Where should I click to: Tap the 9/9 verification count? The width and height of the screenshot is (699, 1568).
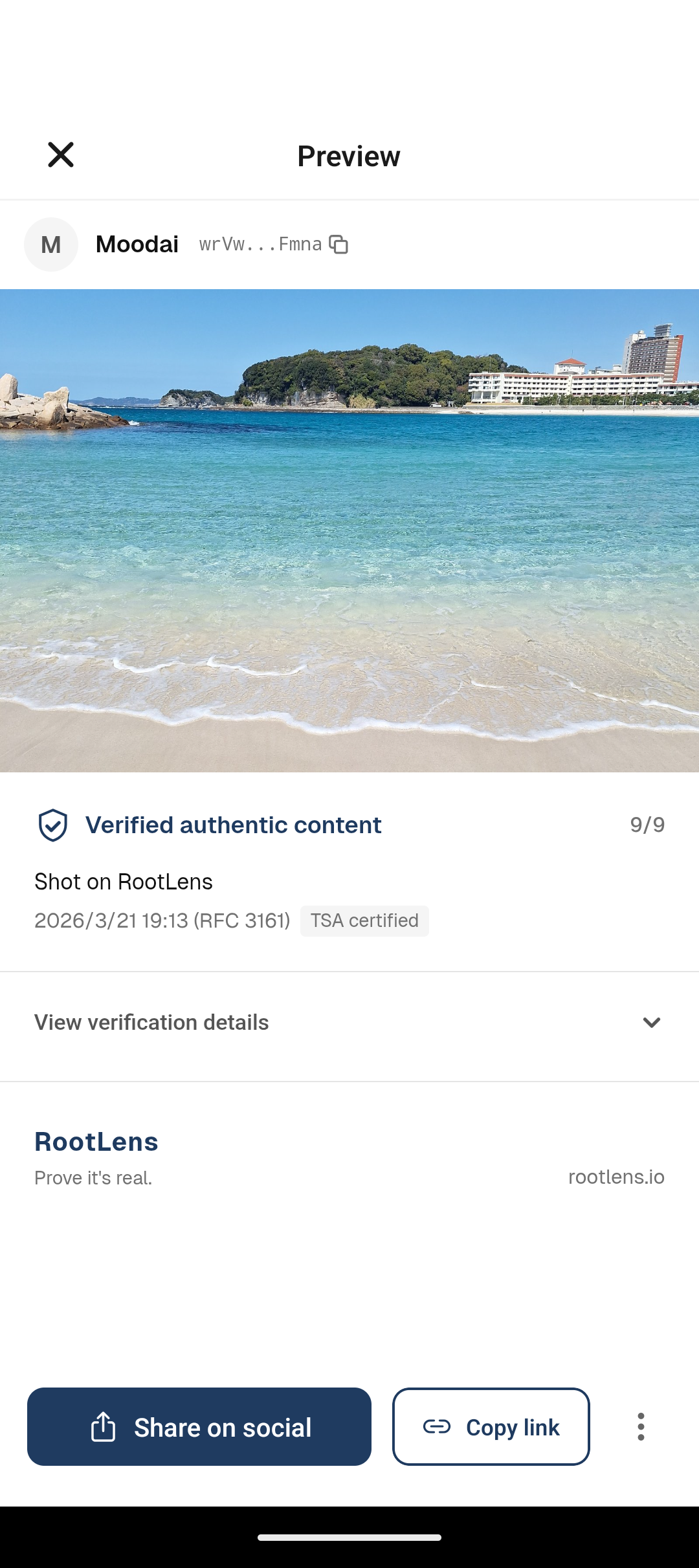point(647,825)
